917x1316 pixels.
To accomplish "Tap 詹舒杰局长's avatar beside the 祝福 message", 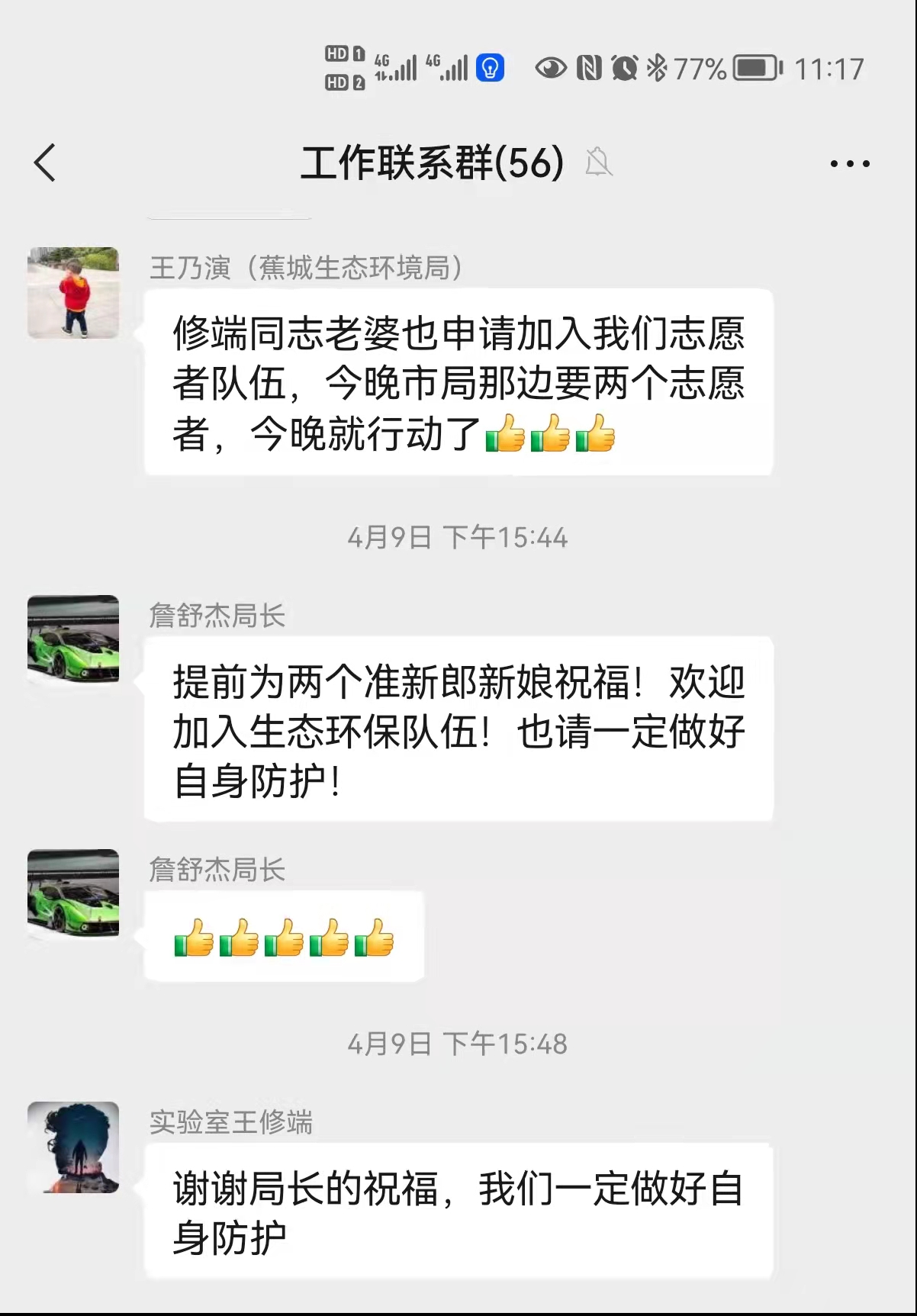I will point(73,639).
